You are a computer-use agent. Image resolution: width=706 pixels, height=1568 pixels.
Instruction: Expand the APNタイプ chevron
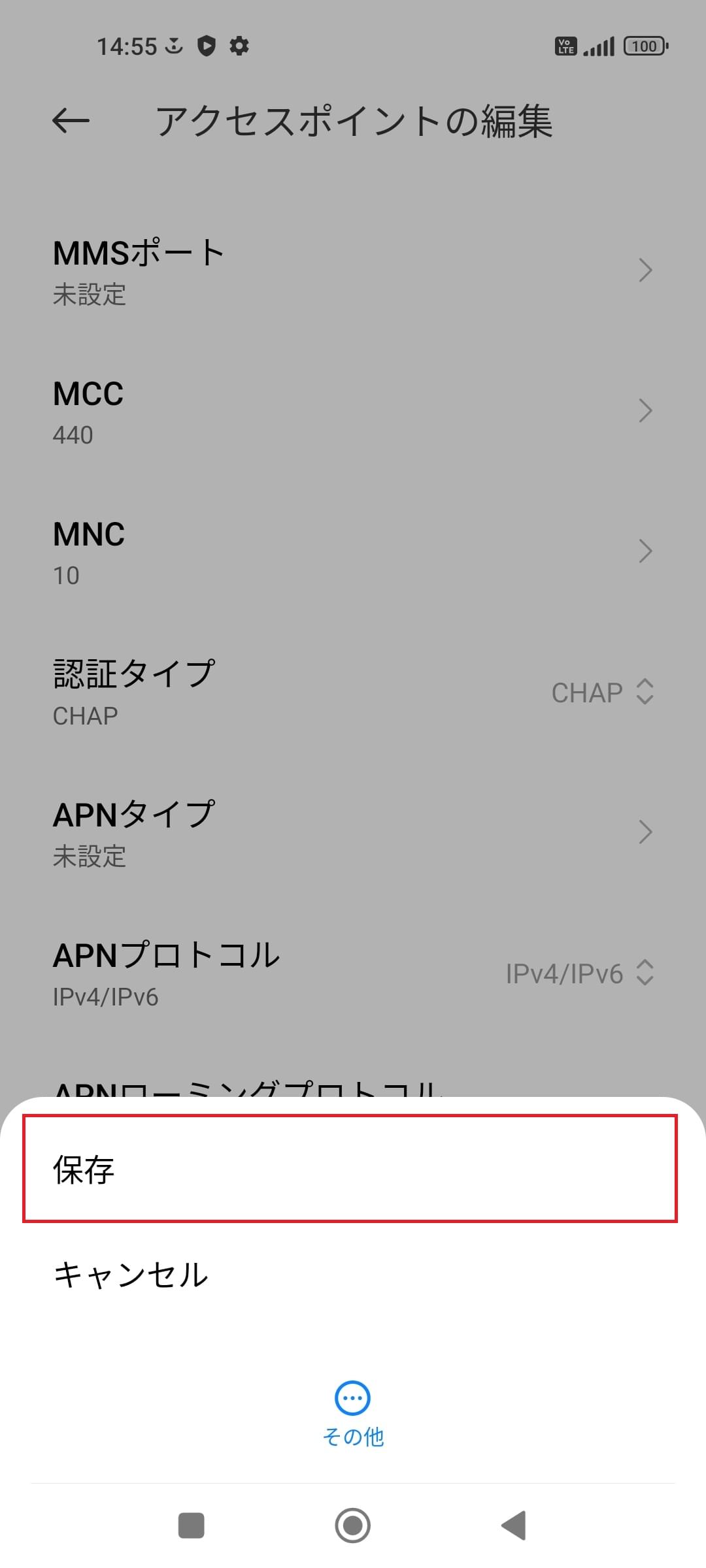[646, 832]
